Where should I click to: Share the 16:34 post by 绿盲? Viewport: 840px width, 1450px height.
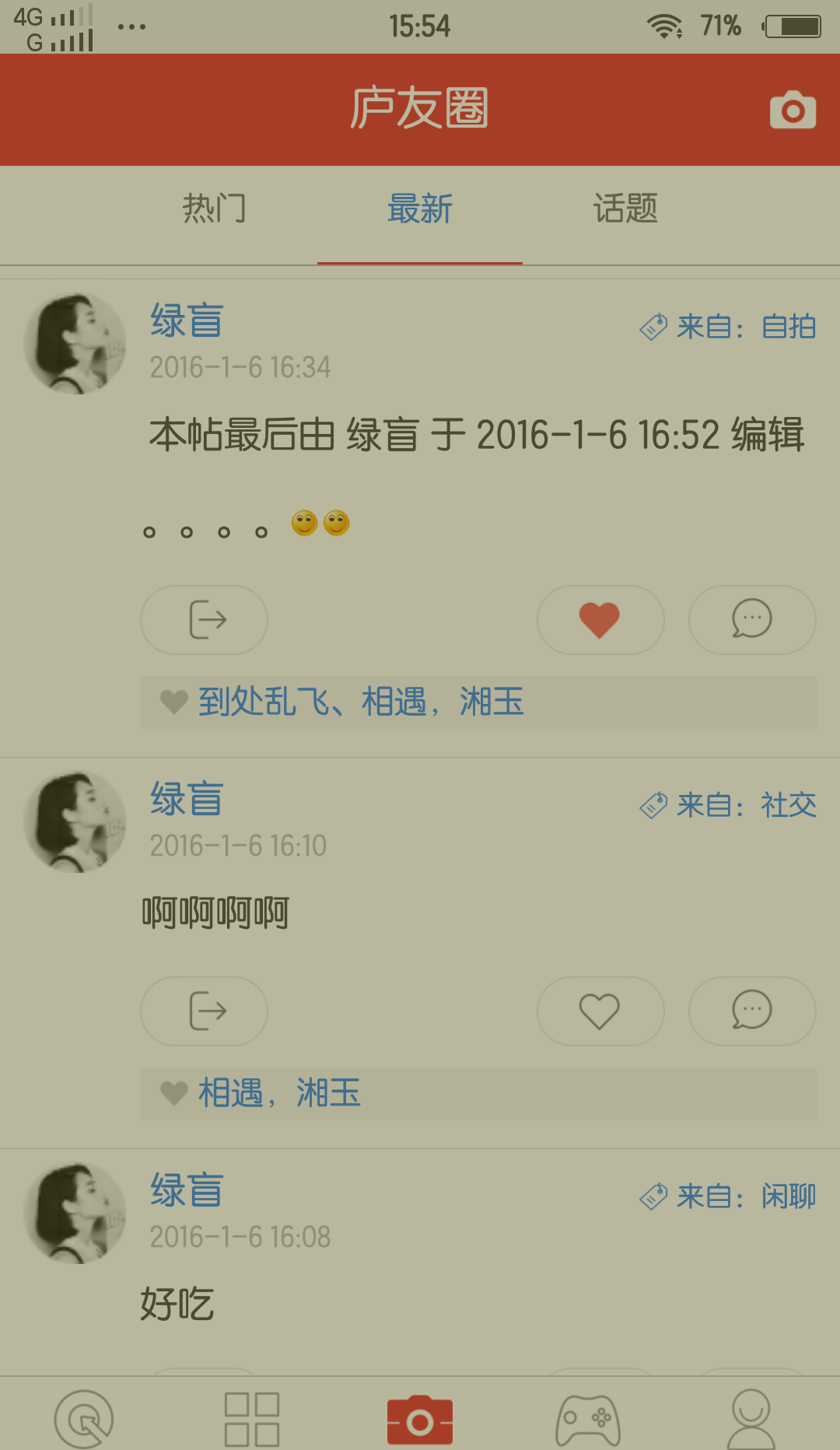tap(204, 620)
